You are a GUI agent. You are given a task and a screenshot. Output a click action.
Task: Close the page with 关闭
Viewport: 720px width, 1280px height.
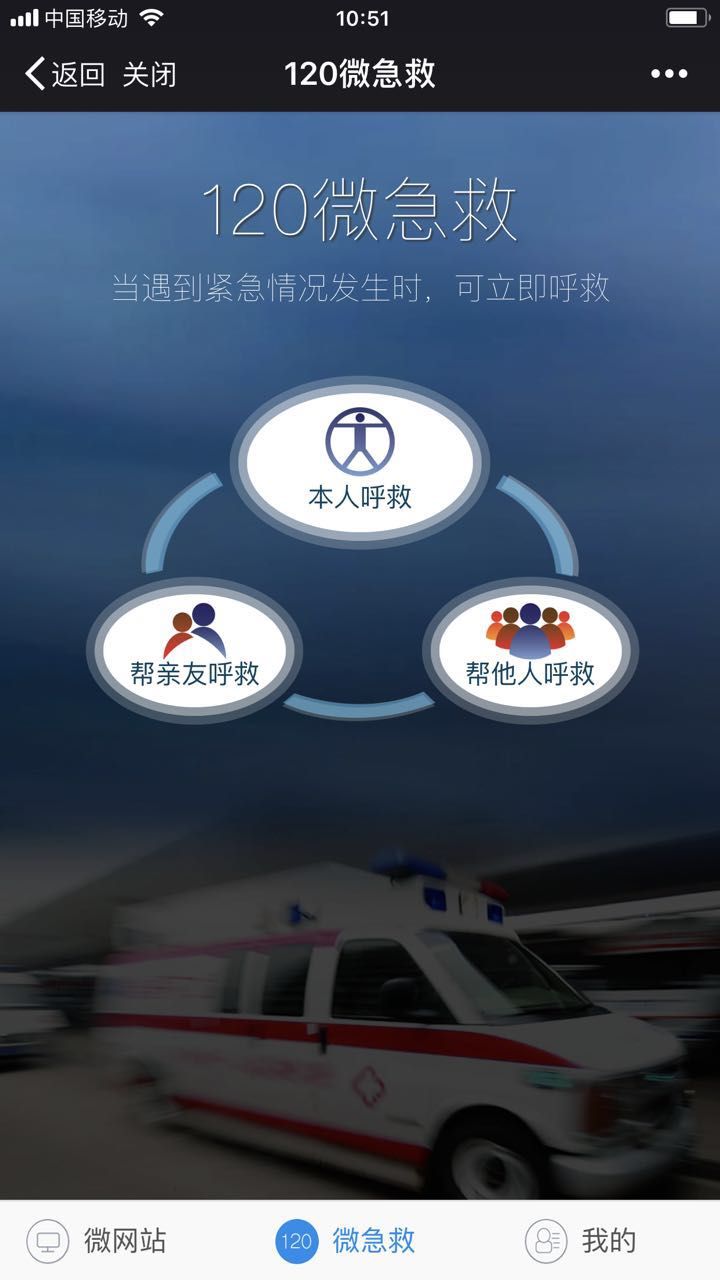[x=150, y=74]
